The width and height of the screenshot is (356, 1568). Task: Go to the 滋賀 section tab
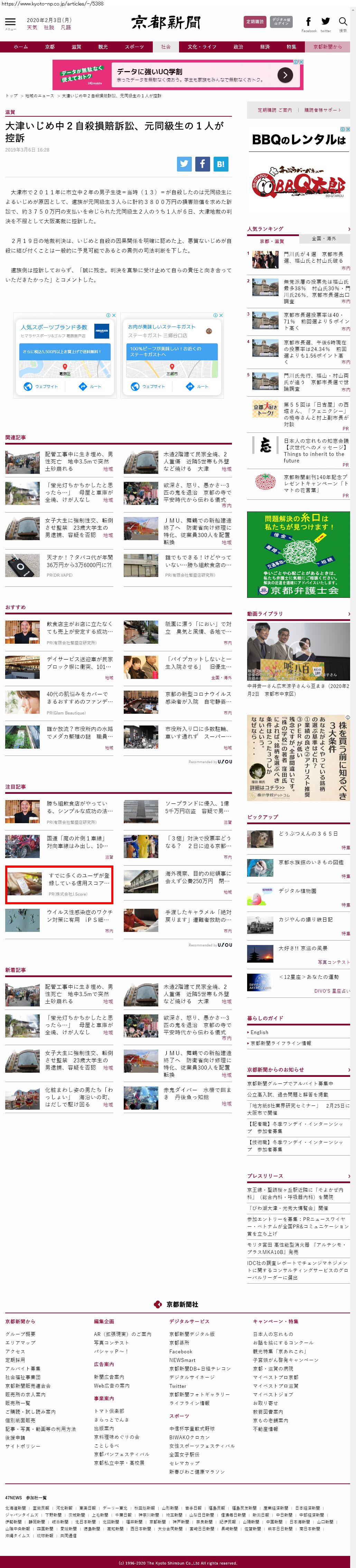[x=76, y=47]
